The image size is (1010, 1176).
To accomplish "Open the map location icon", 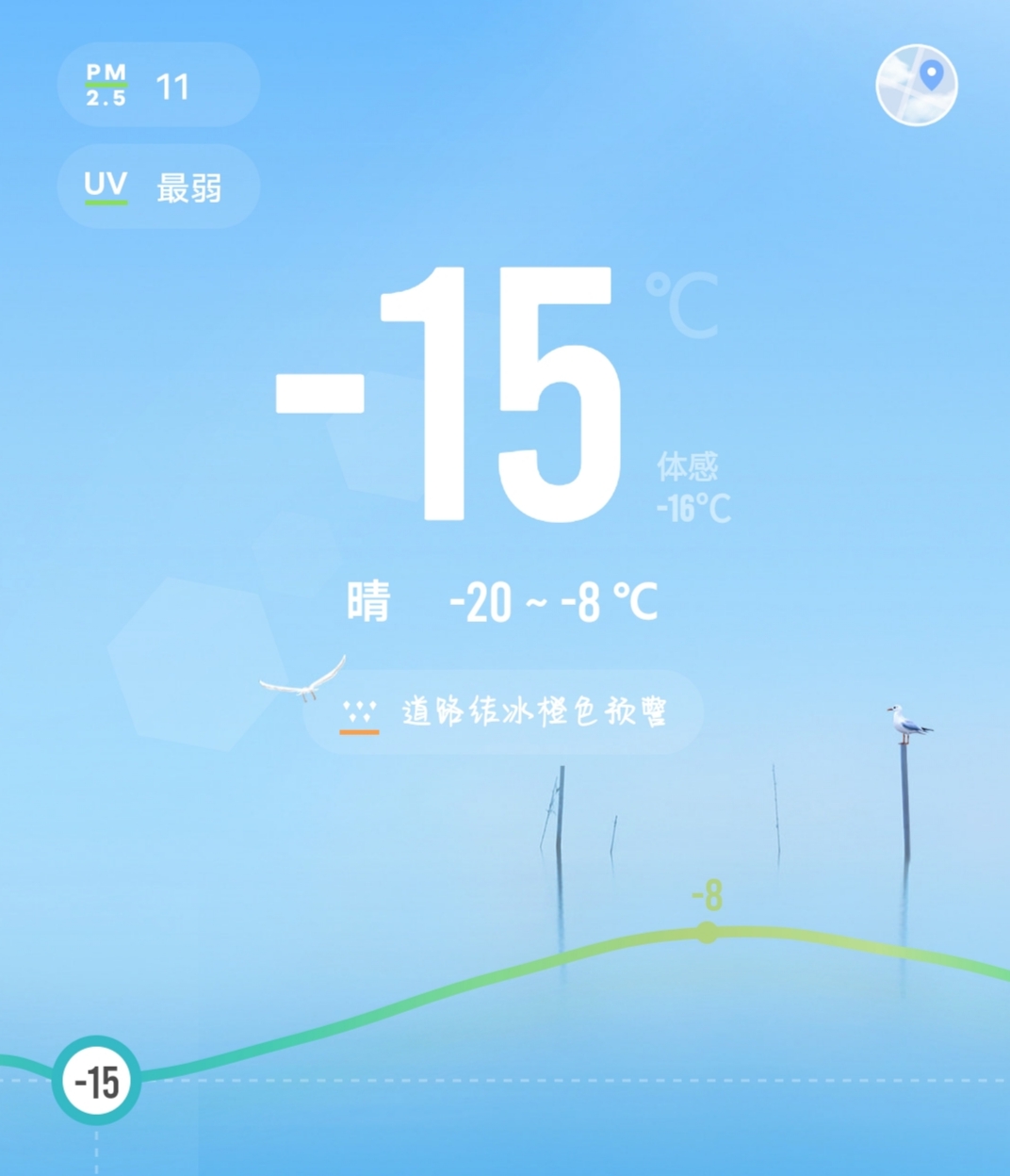I will point(916,85).
